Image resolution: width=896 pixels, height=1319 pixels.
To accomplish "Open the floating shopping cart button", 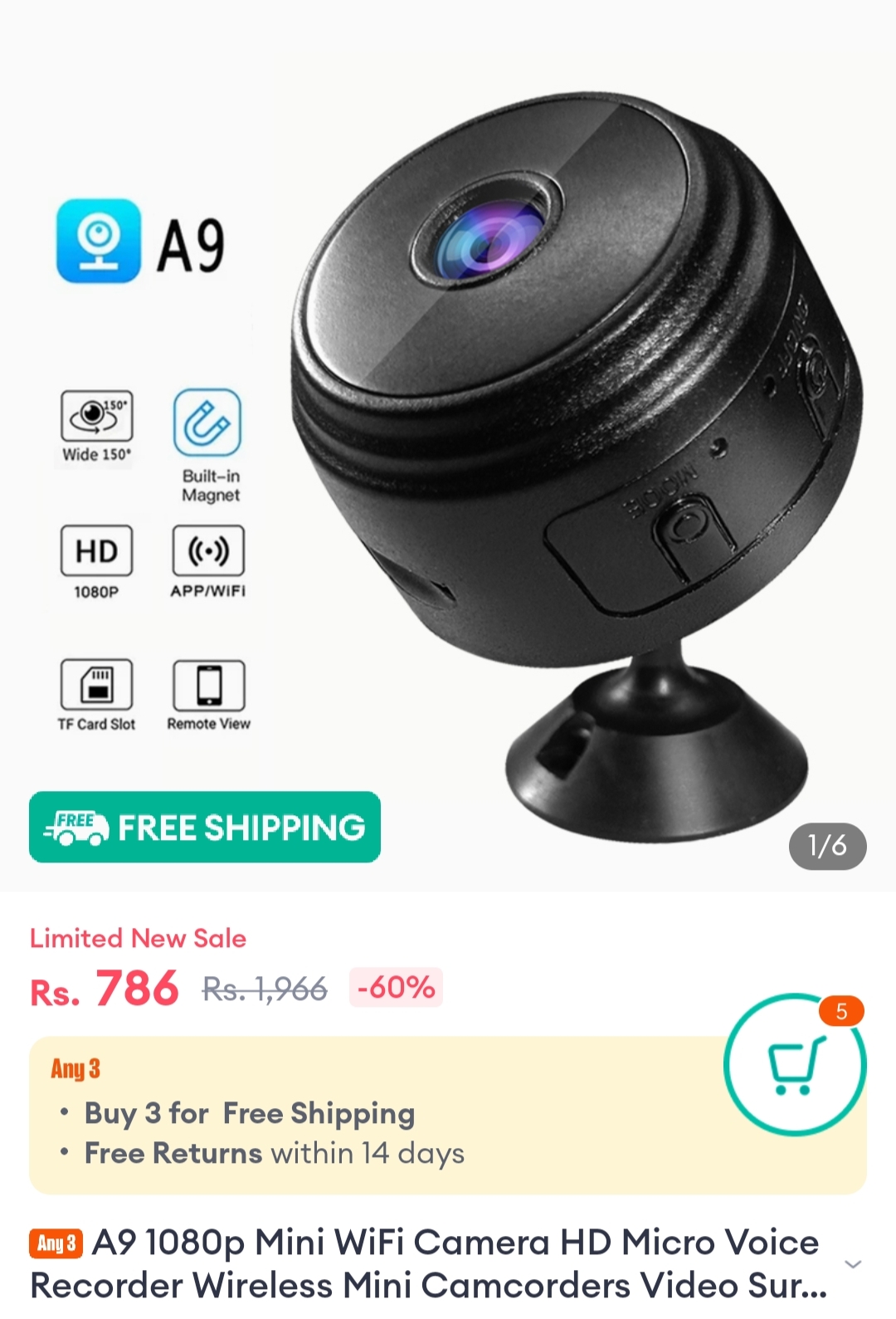I will pyautogui.click(x=794, y=1064).
